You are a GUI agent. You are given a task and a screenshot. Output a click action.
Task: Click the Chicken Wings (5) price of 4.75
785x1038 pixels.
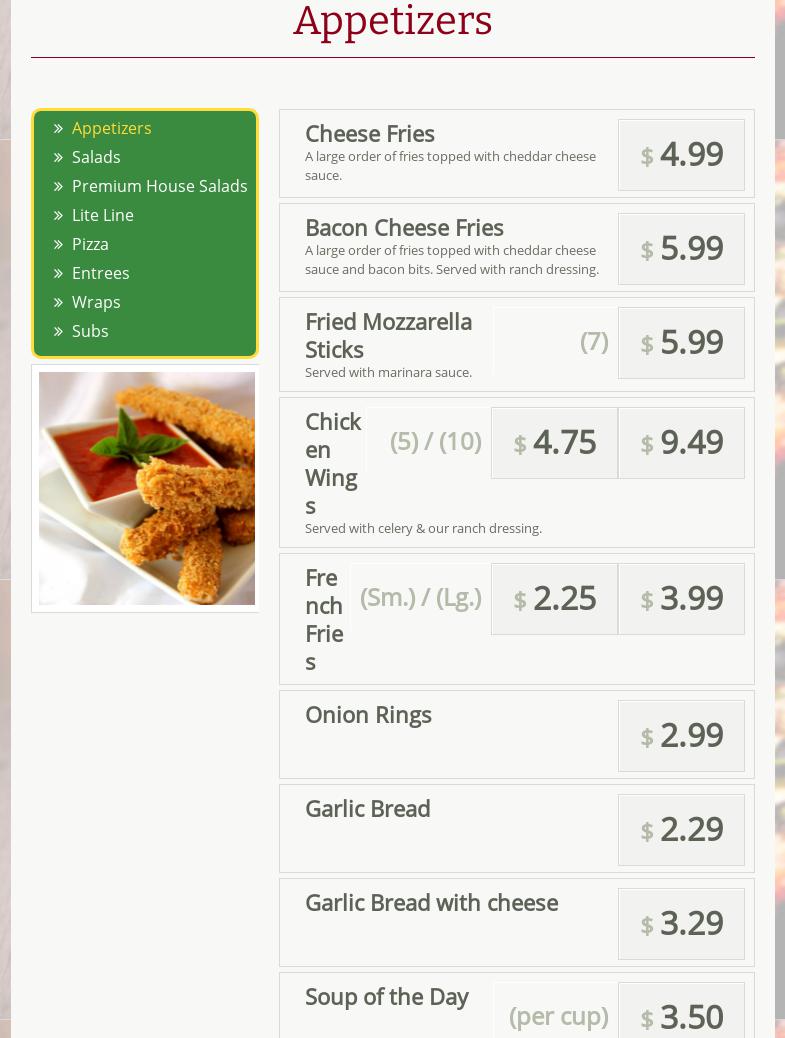coord(554,442)
